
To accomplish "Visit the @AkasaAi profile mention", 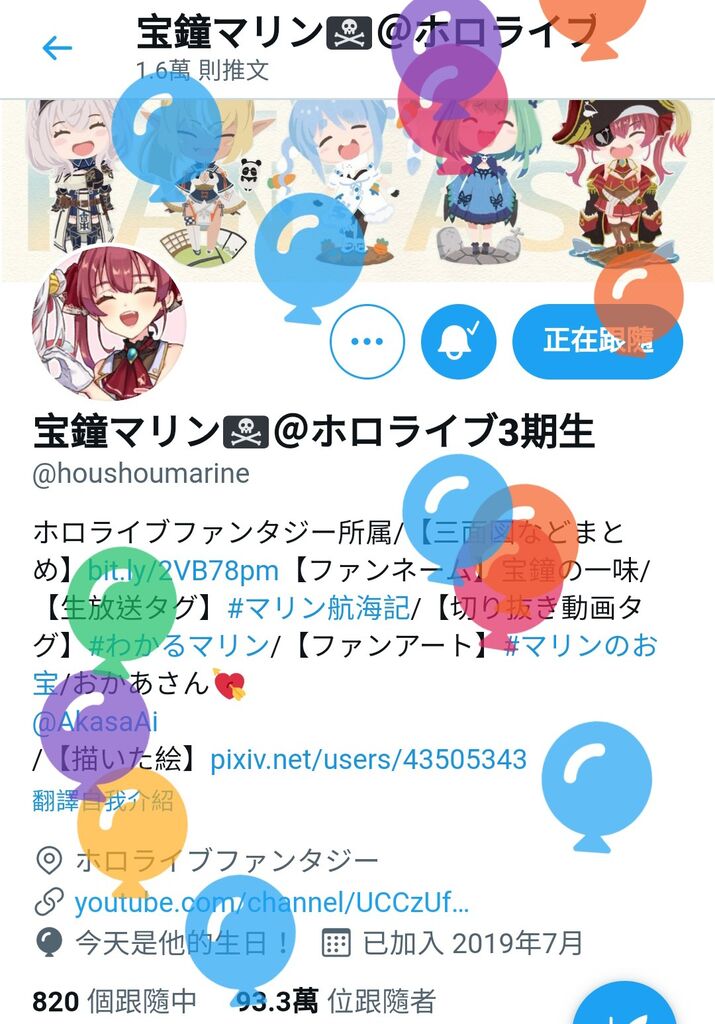I will point(95,721).
